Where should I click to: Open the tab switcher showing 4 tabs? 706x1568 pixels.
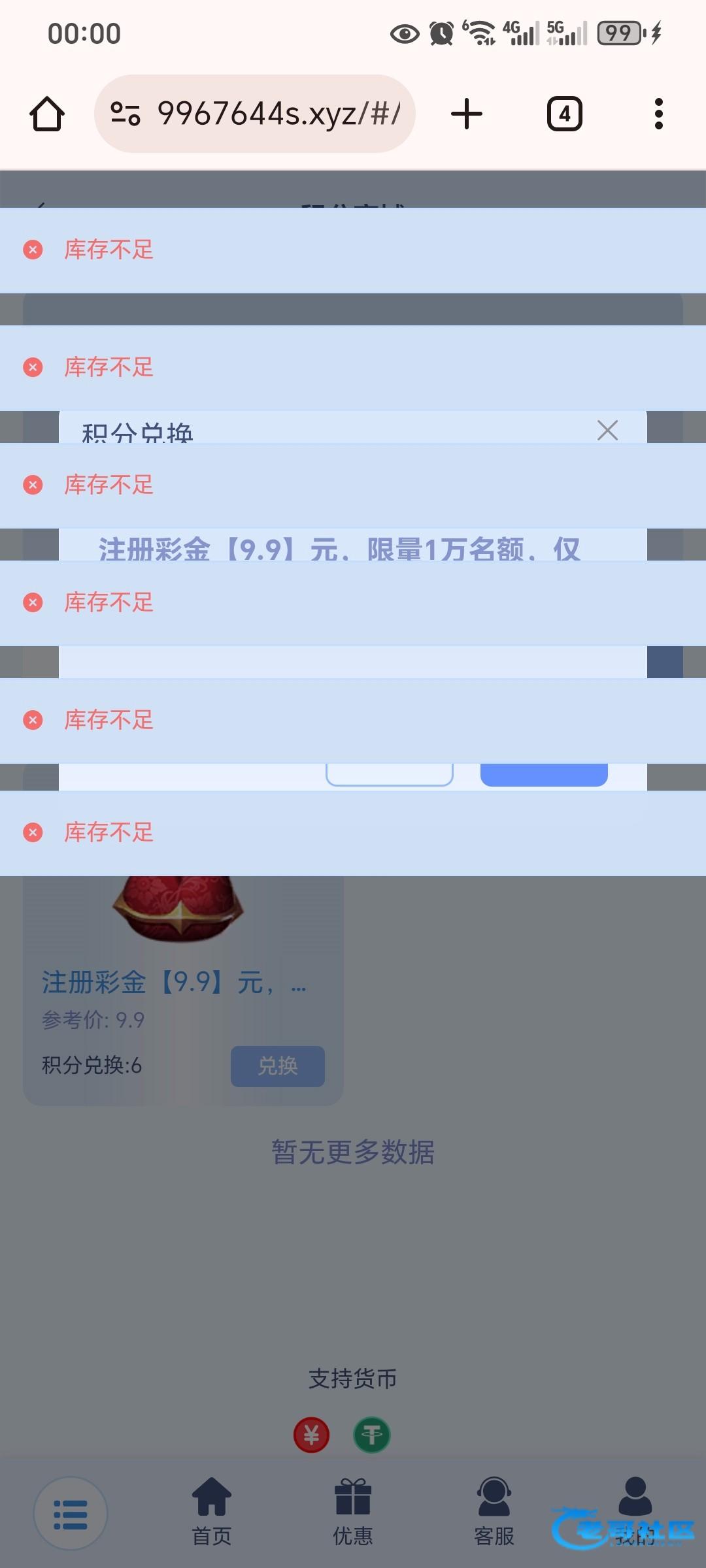pos(564,114)
